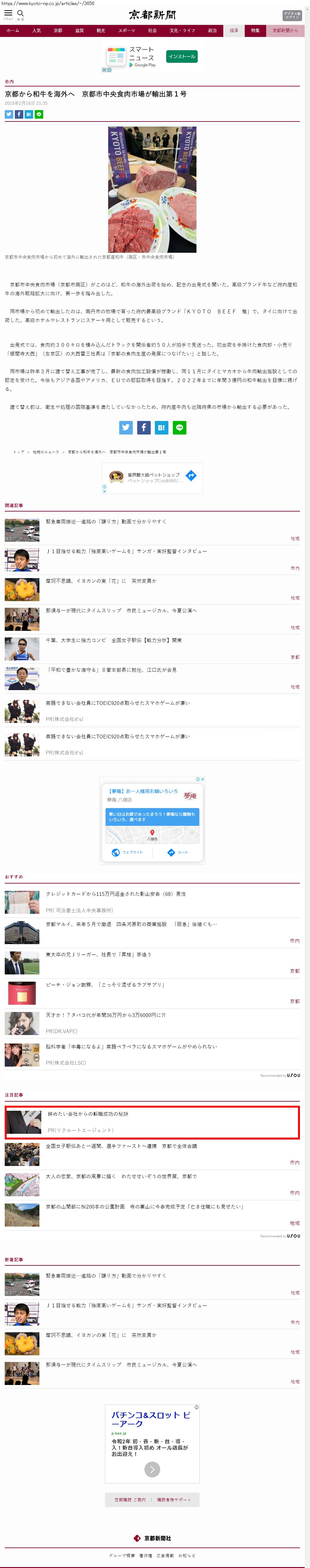Read the 摩訶不思議、イヨカンの実 article in 関連記事
The height and width of the screenshot is (1568, 310).
[101, 581]
